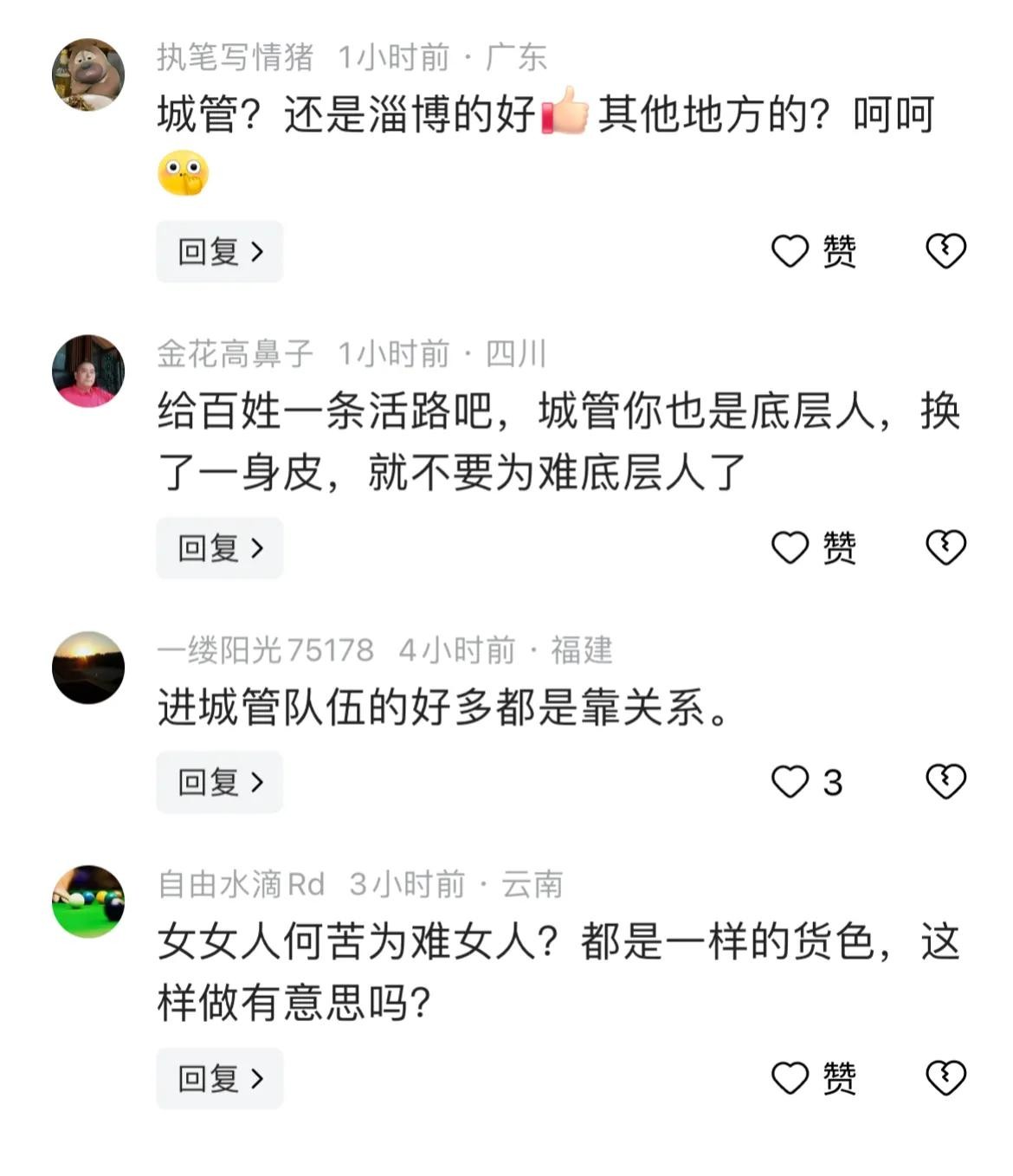Like 一缕阳光75178's comment with 3 likes
Image resolution: width=1013 pixels, height=1176 pixels.
[x=790, y=783]
